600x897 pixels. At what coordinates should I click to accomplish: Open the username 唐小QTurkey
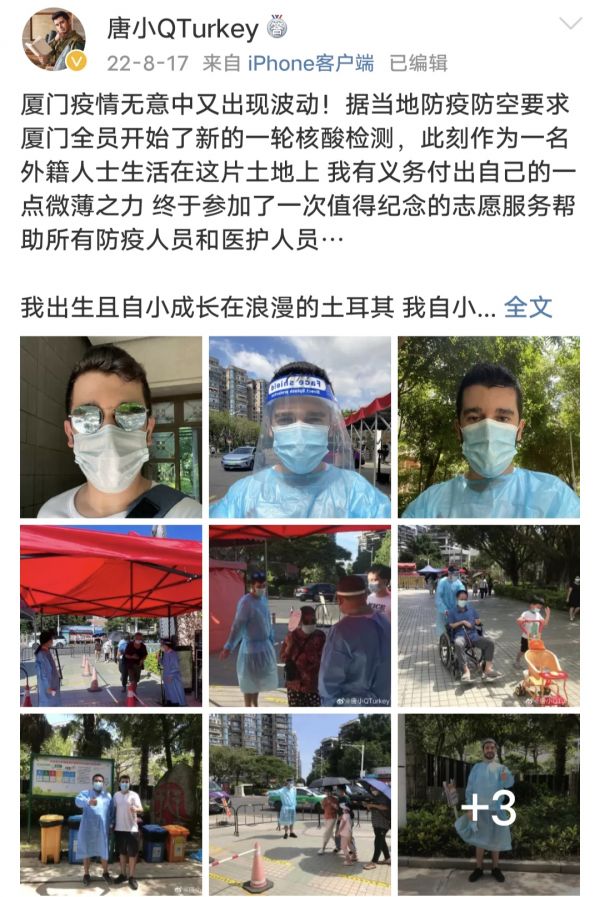coord(182,28)
